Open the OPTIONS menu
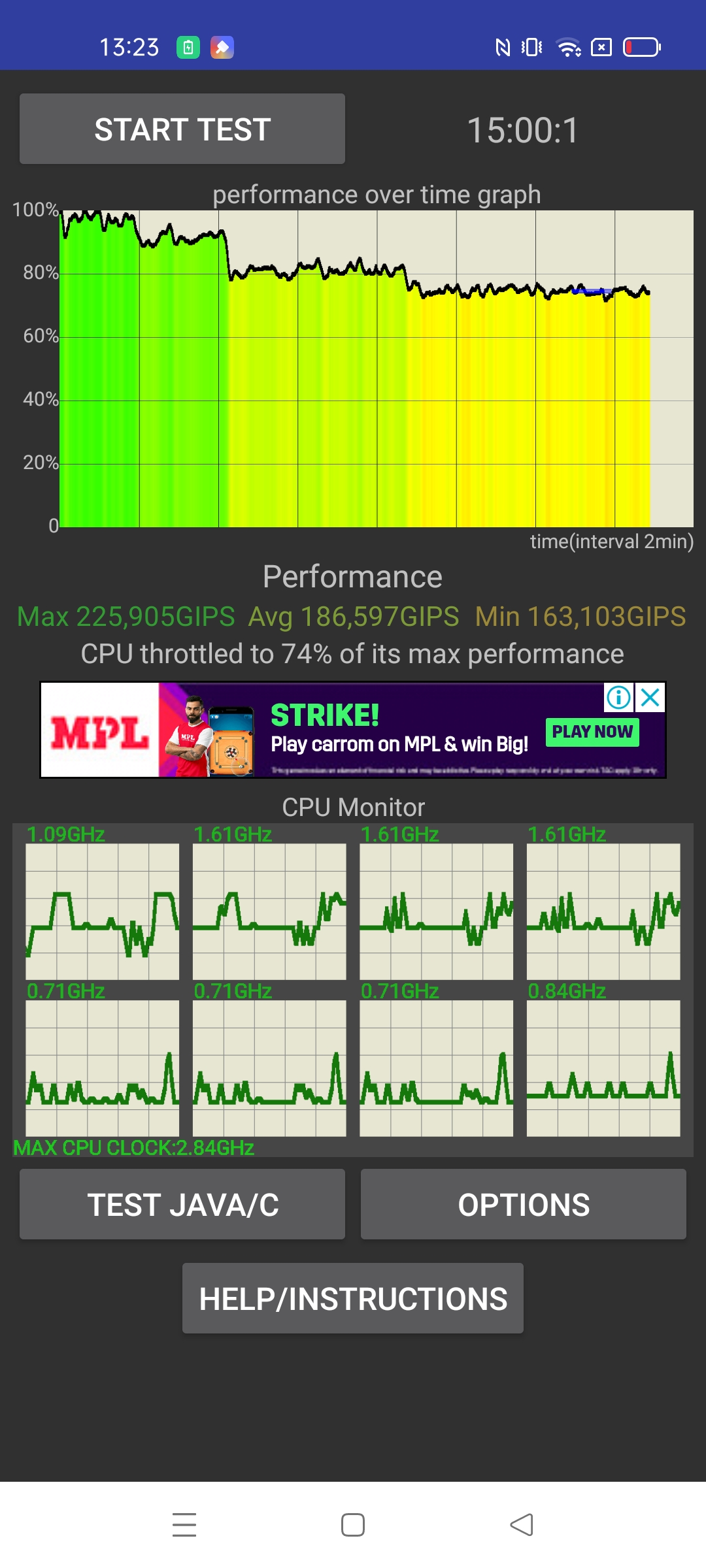 click(x=524, y=1204)
